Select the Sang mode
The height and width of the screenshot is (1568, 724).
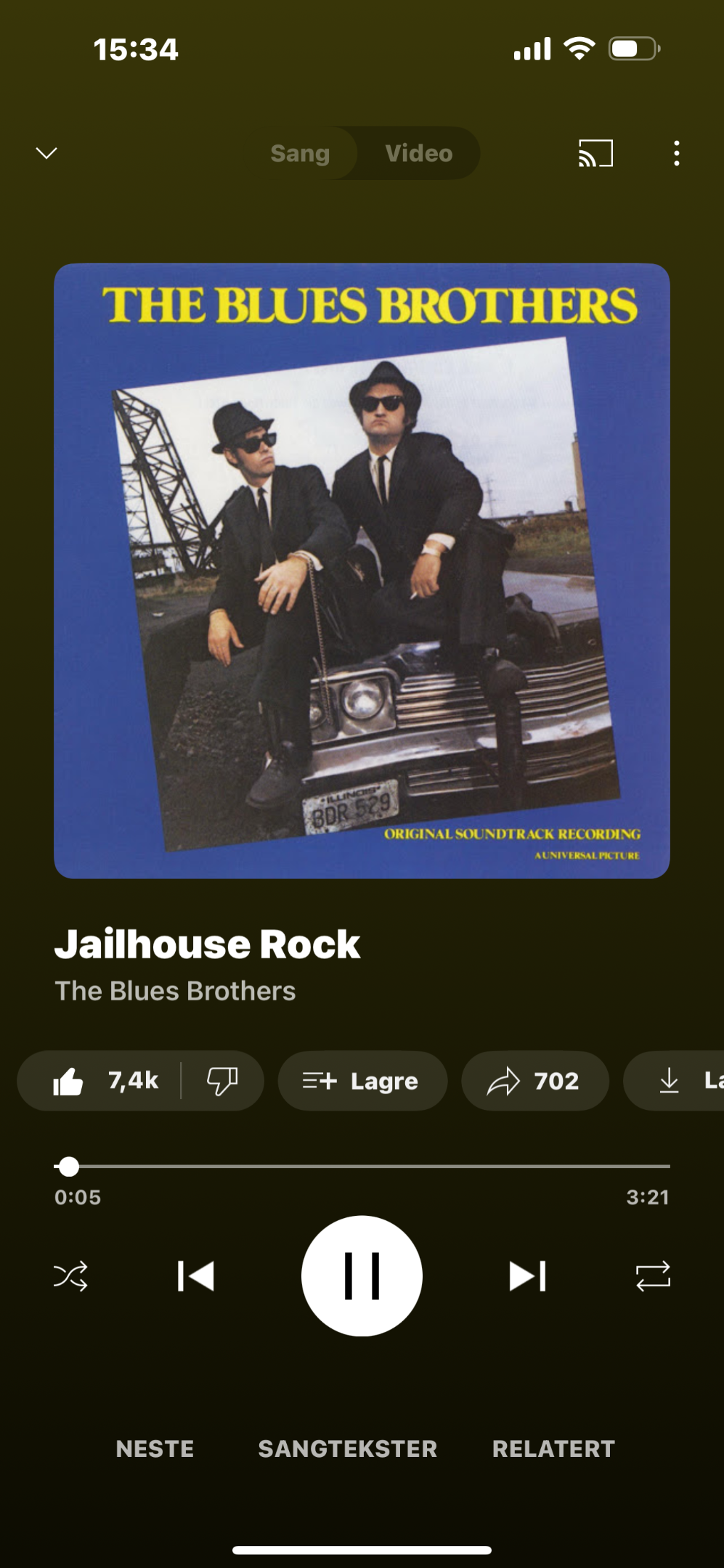(x=300, y=153)
